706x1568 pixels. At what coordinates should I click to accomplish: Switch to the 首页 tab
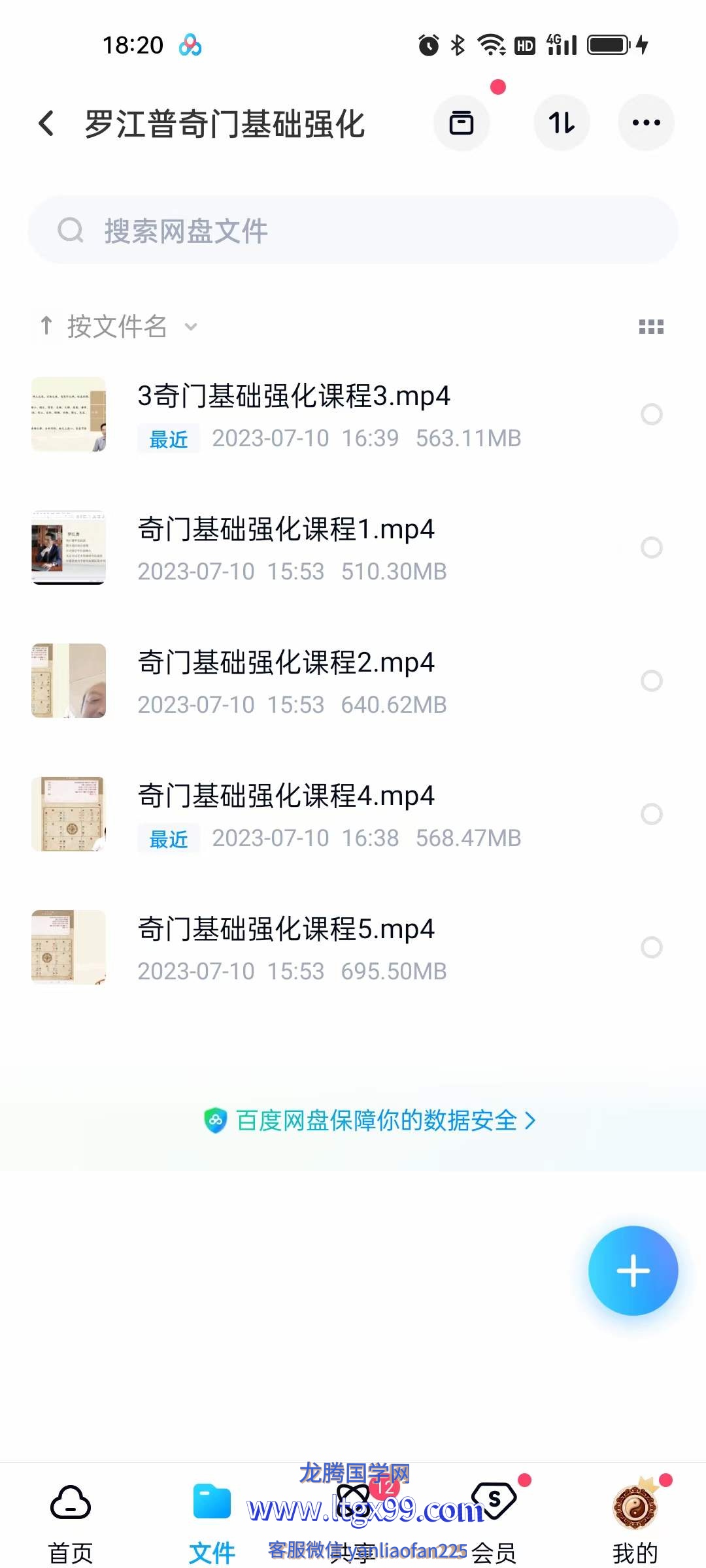click(x=71, y=1522)
